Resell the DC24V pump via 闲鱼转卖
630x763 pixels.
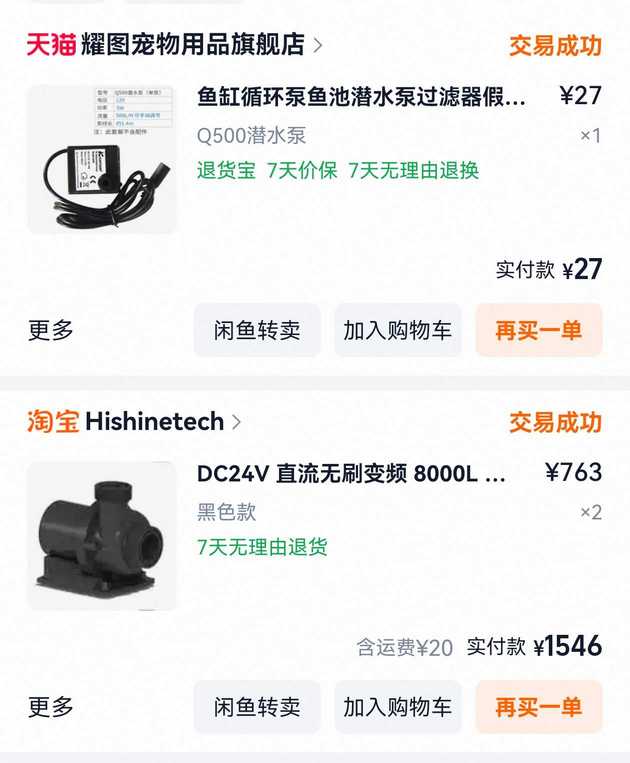pos(257,707)
